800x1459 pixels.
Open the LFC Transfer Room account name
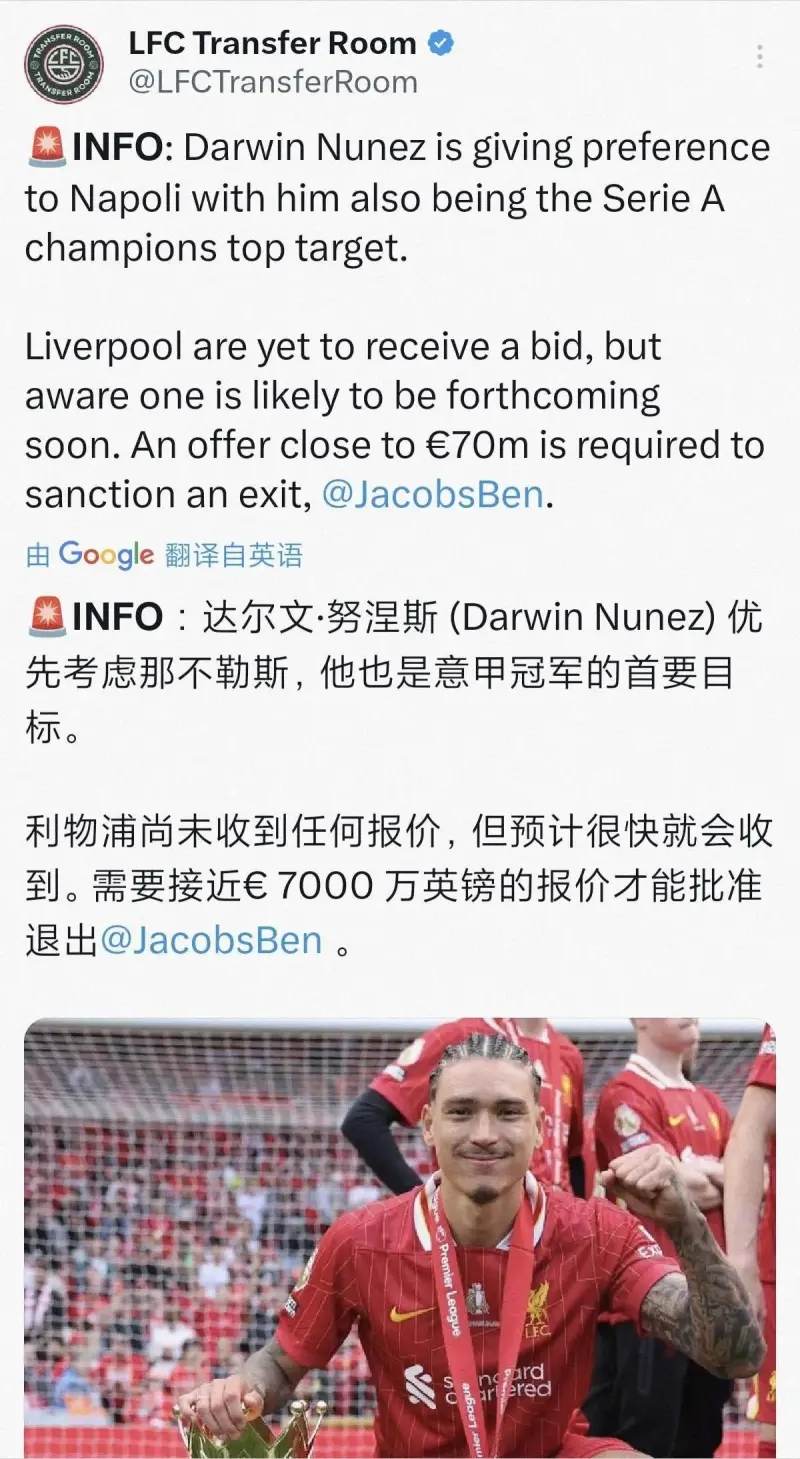click(272, 43)
